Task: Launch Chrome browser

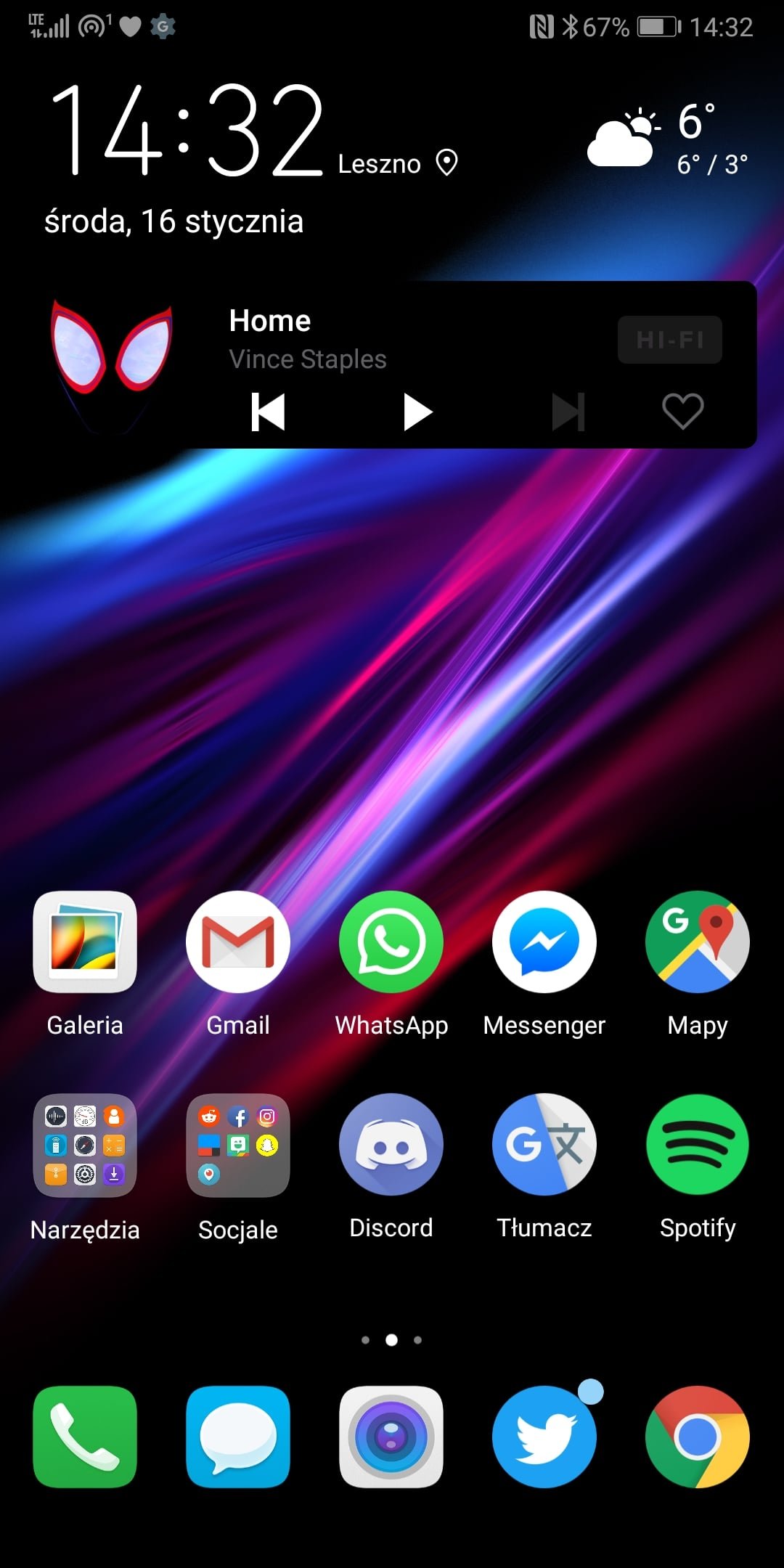Action: click(x=698, y=1437)
